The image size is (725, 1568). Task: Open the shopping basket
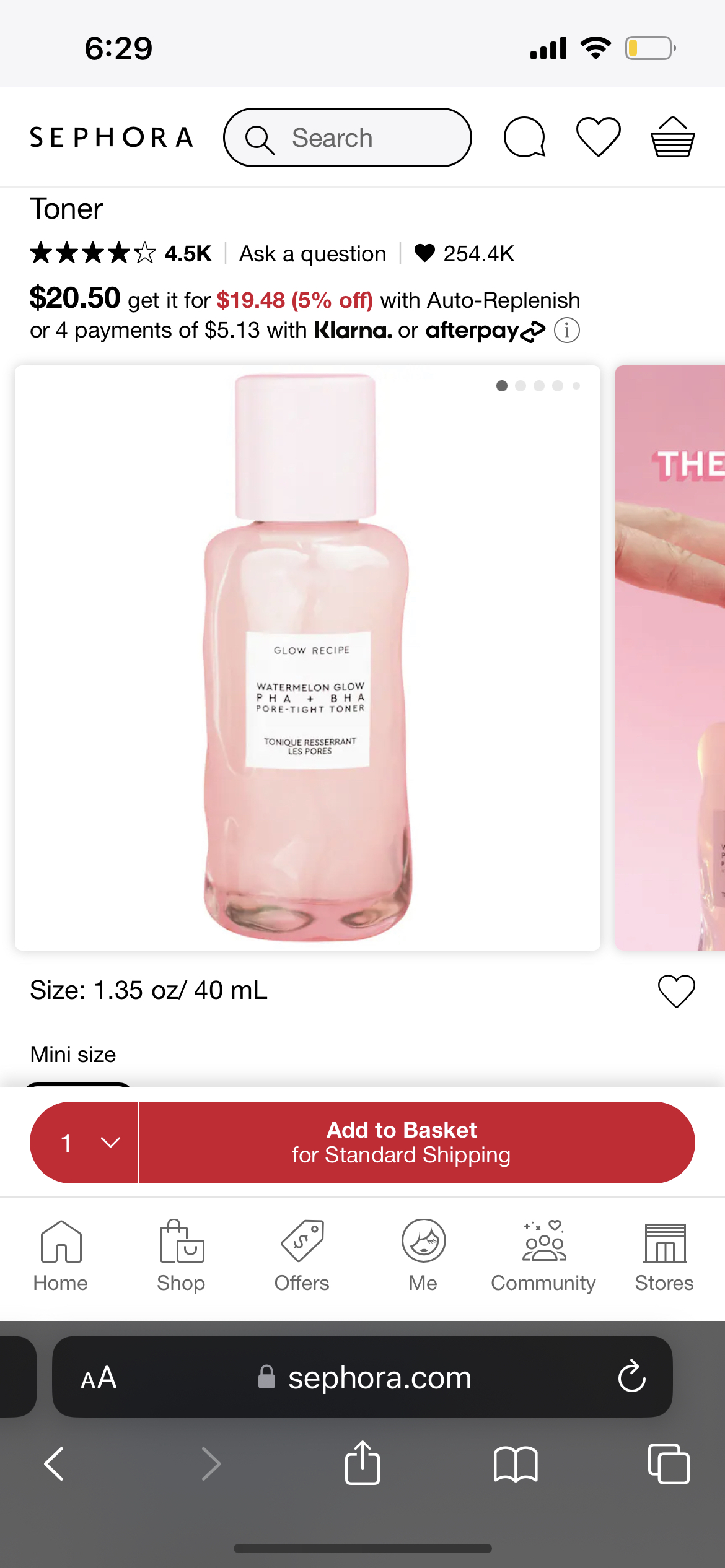tap(672, 137)
